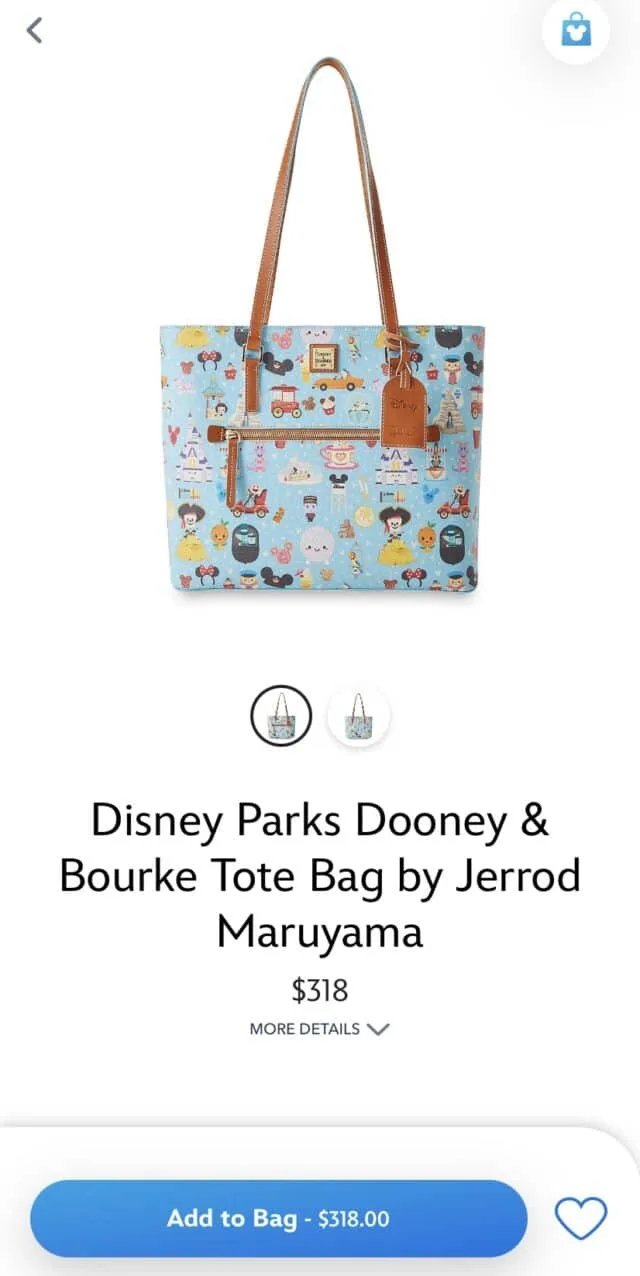Open the shopping bag
Image resolution: width=640 pixels, height=1276 pixels.
[x=576, y=30]
